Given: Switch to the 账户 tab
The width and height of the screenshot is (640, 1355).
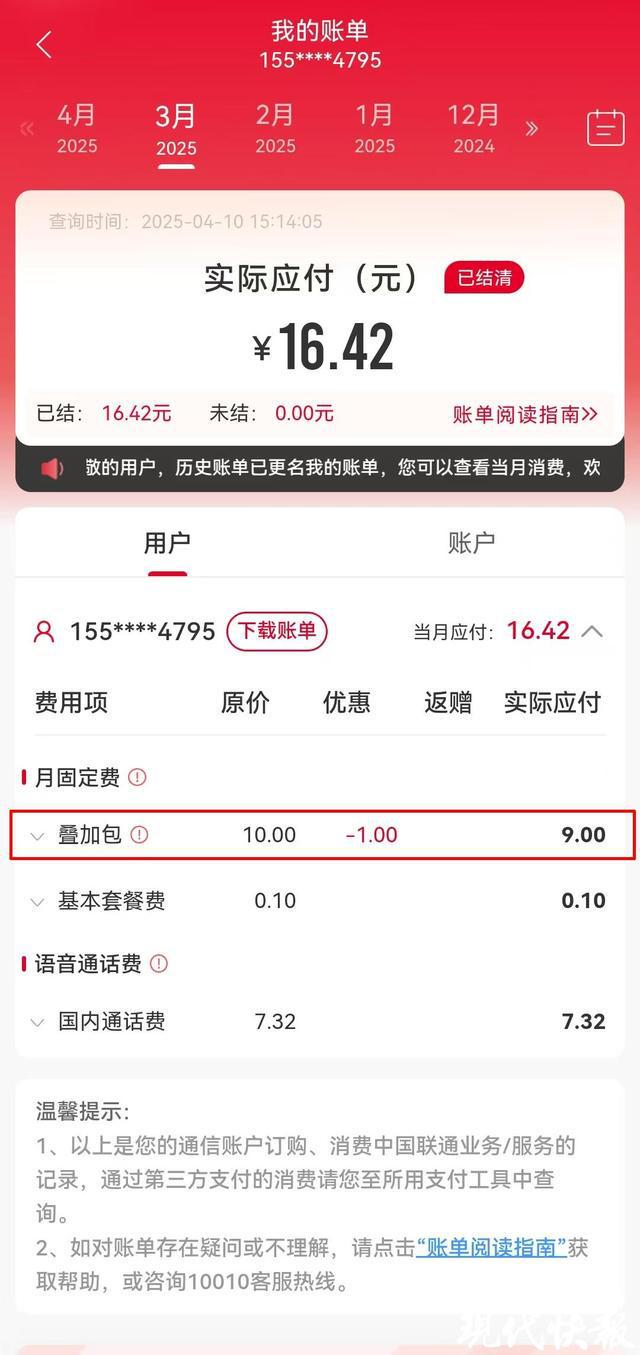Looking at the screenshot, I should pos(471,543).
